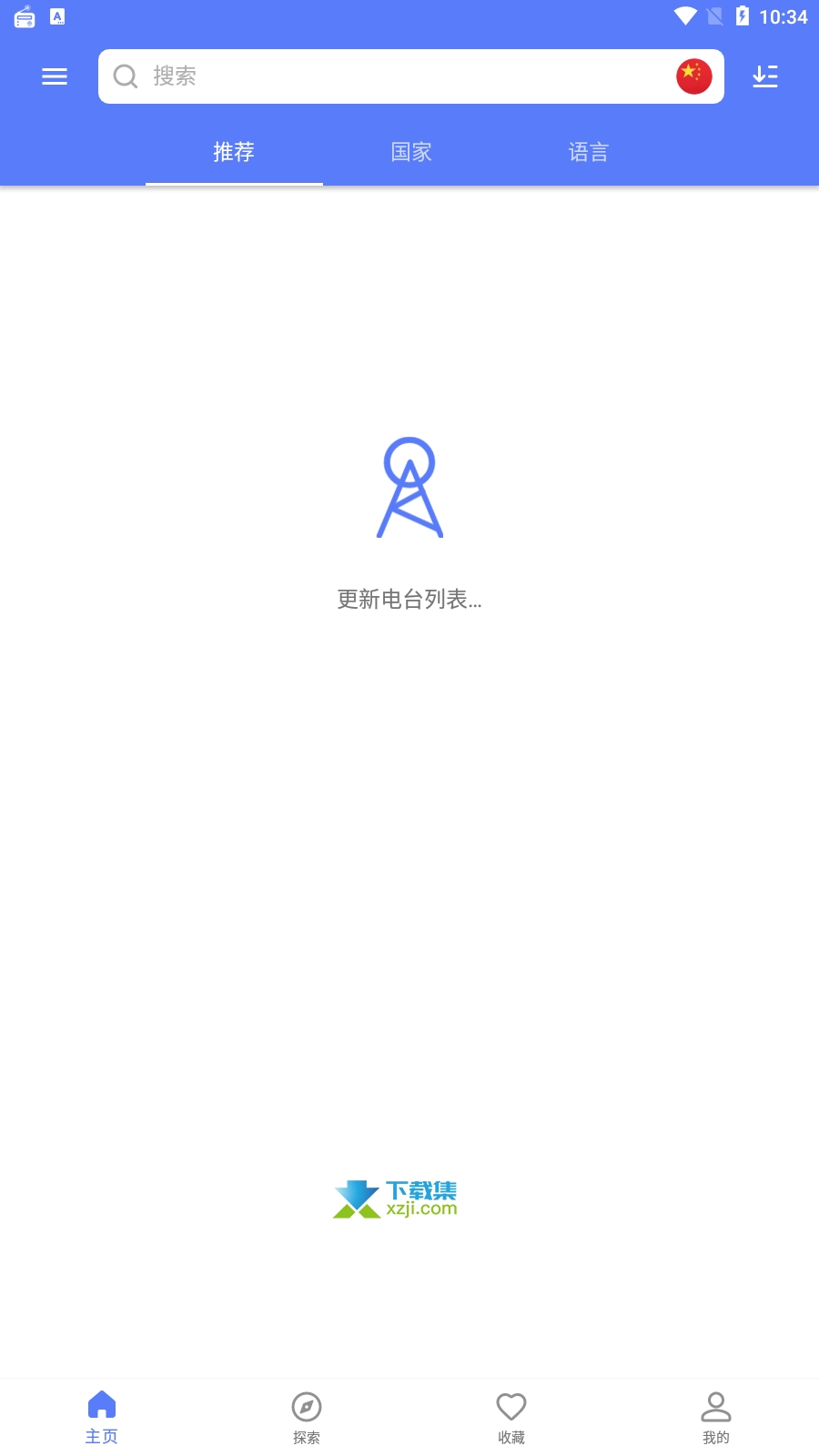Switch to the 国家 tab
819x1456 pixels.
point(411,152)
